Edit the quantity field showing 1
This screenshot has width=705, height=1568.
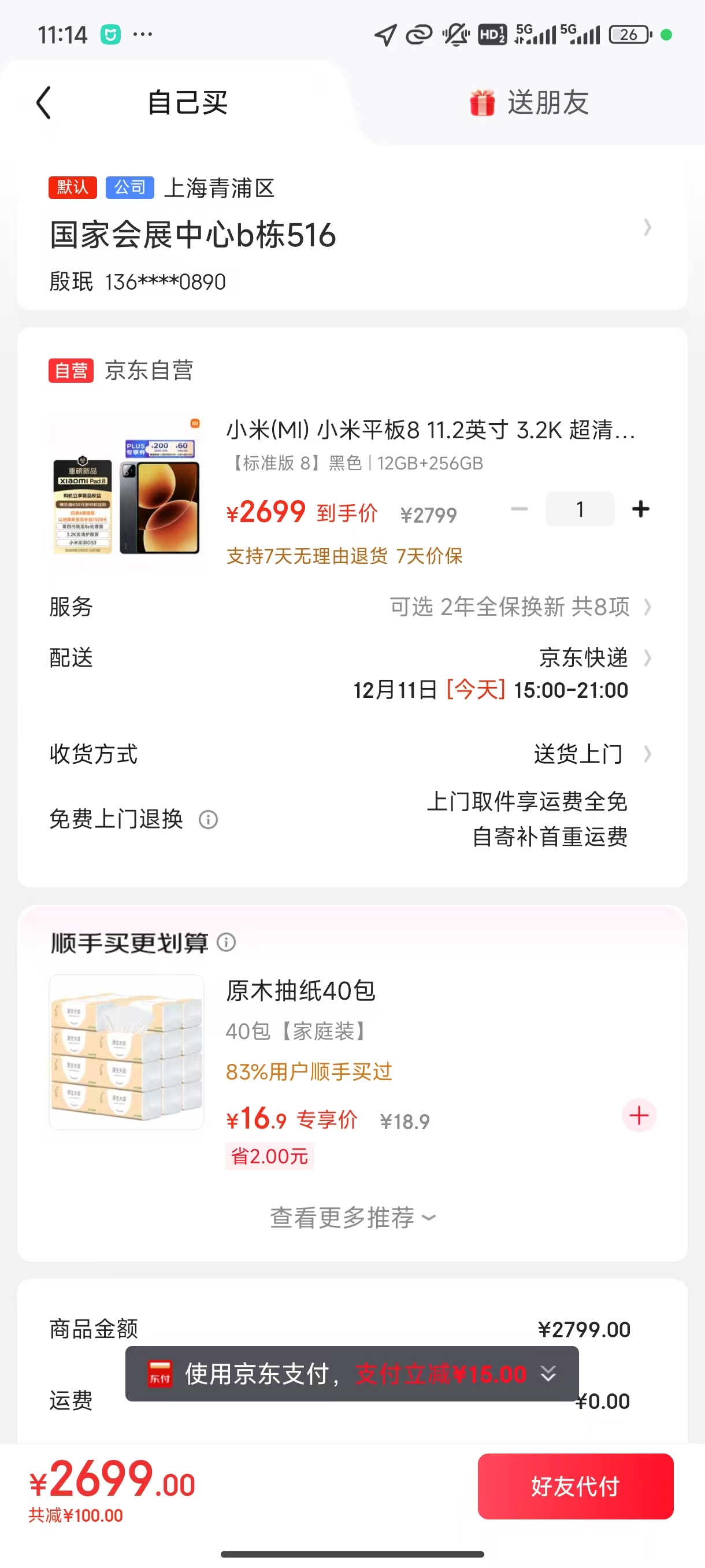(580, 509)
